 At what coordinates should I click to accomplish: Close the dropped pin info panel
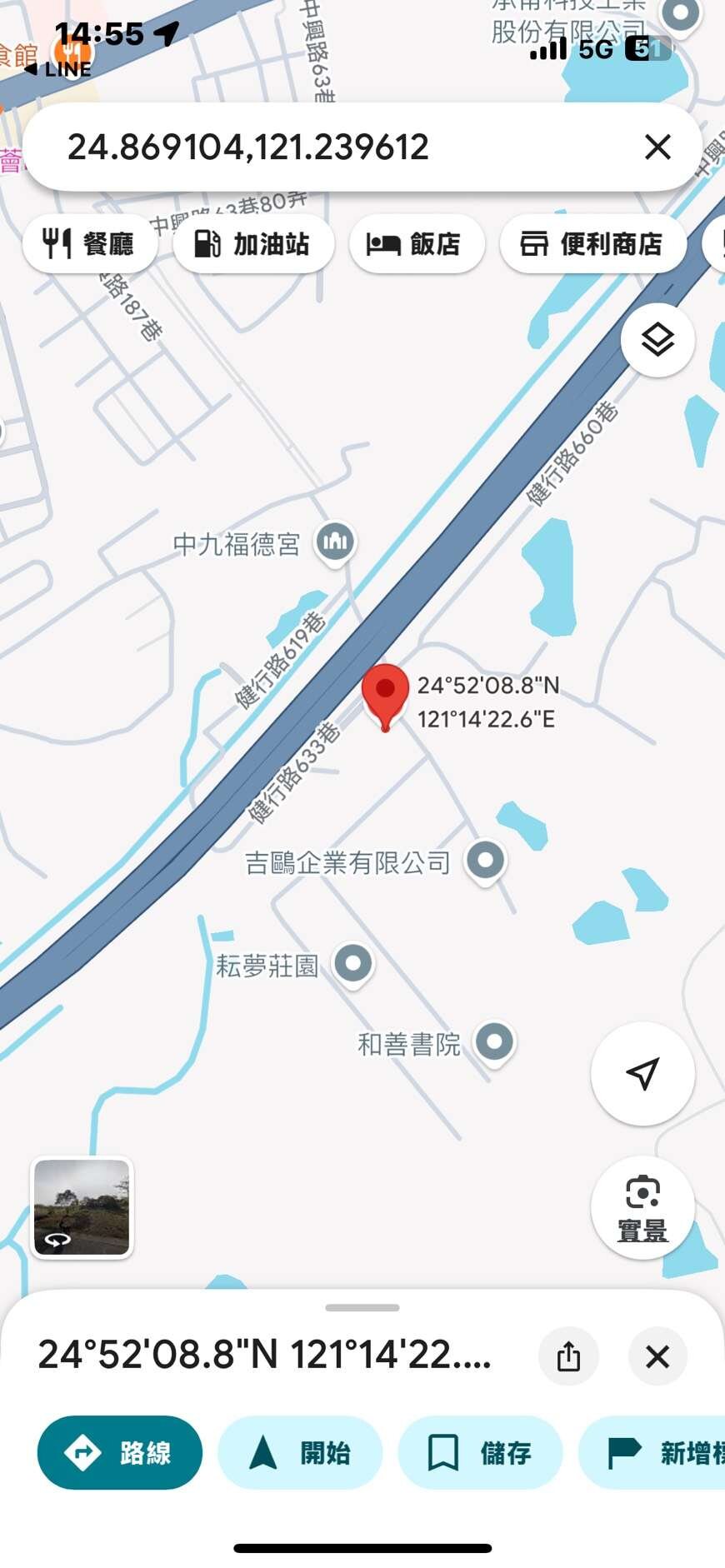tap(657, 1356)
